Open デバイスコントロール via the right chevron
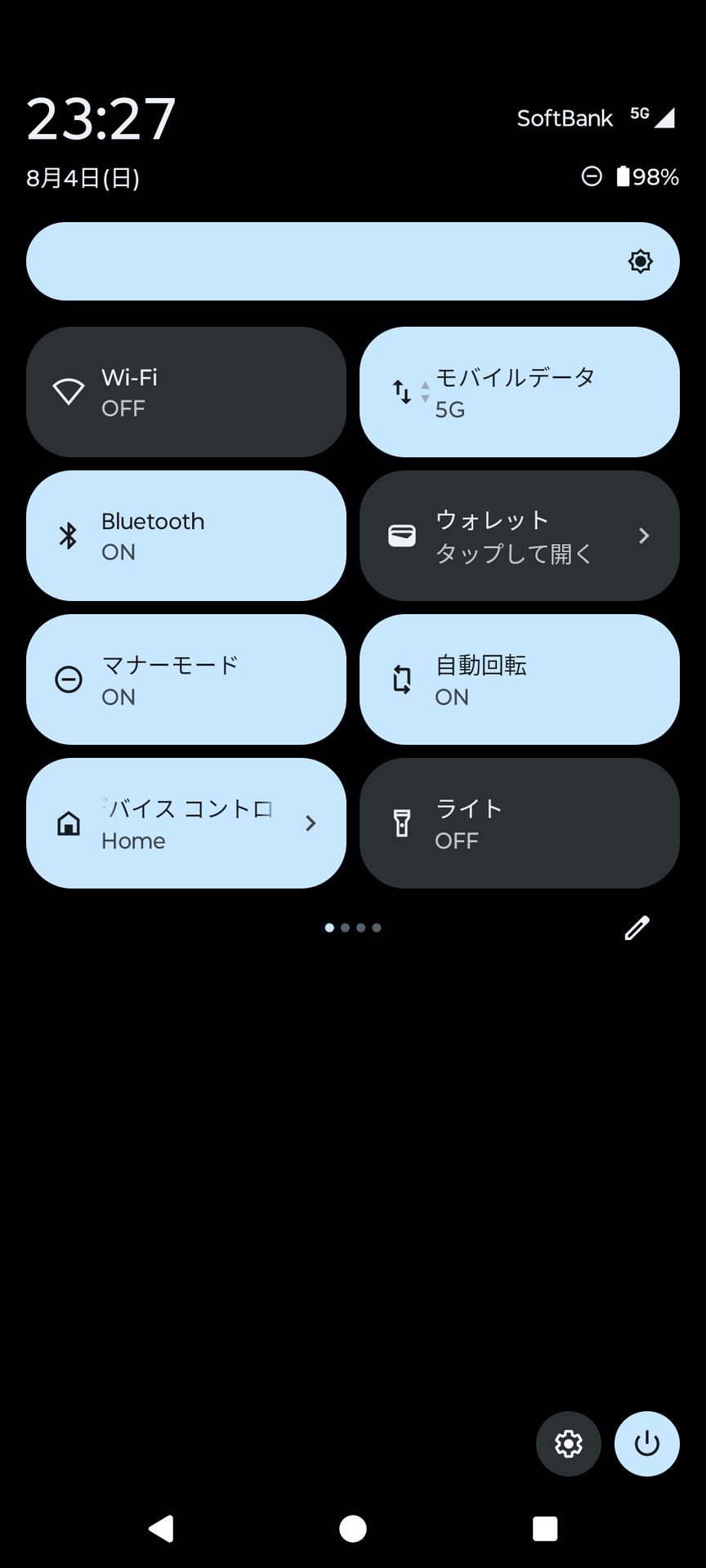This screenshot has height=1568, width=706. 311,822
